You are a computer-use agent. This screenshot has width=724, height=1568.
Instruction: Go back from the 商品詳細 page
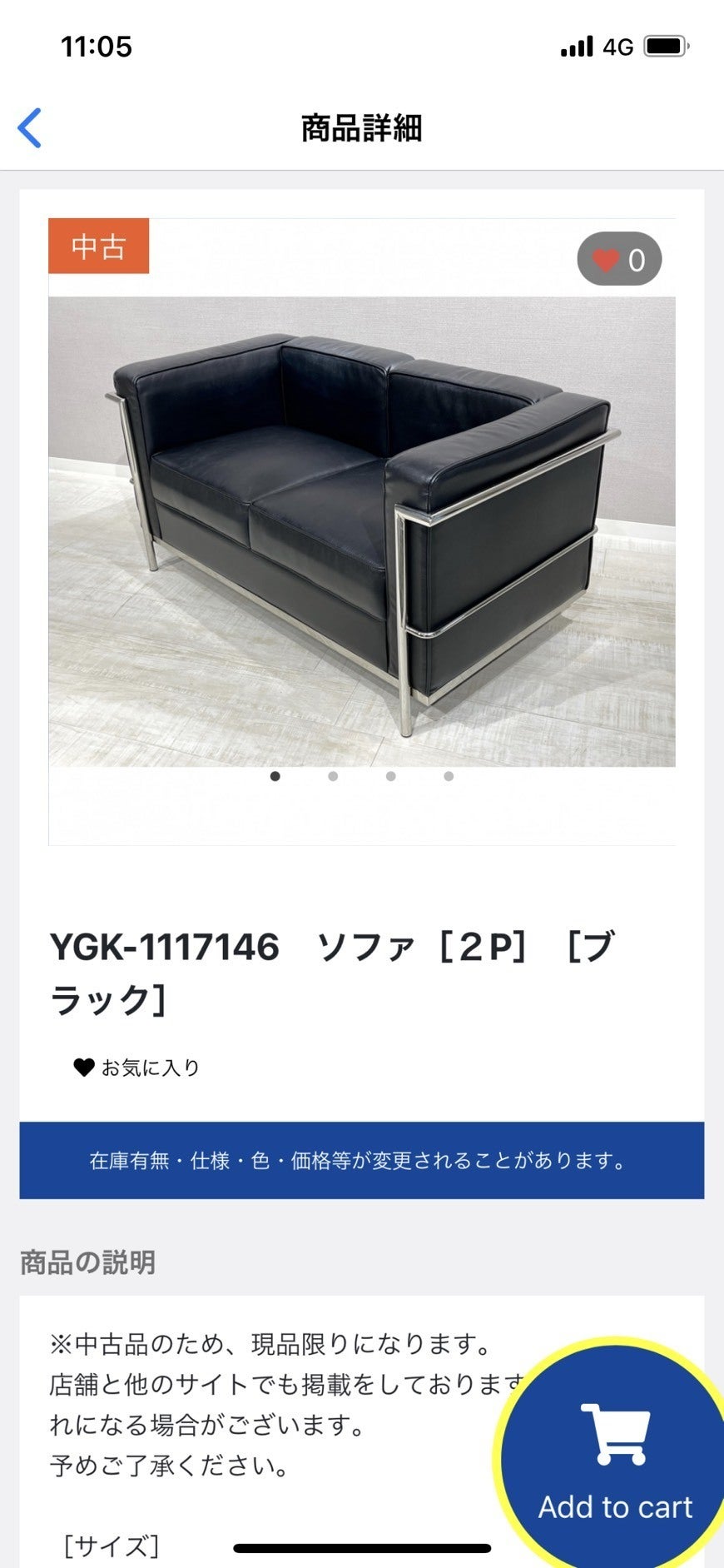pyautogui.click(x=30, y=128)
